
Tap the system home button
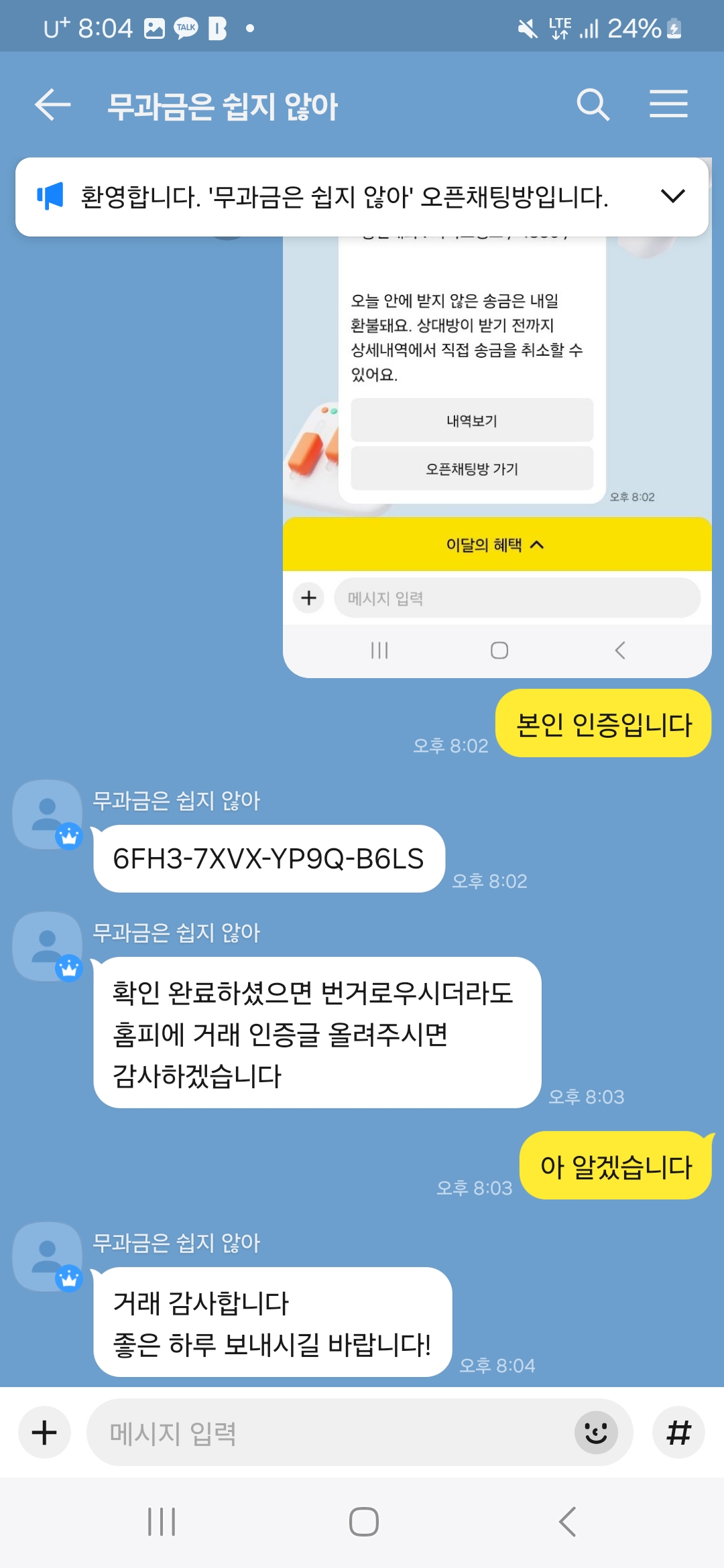coord(363,1521)
